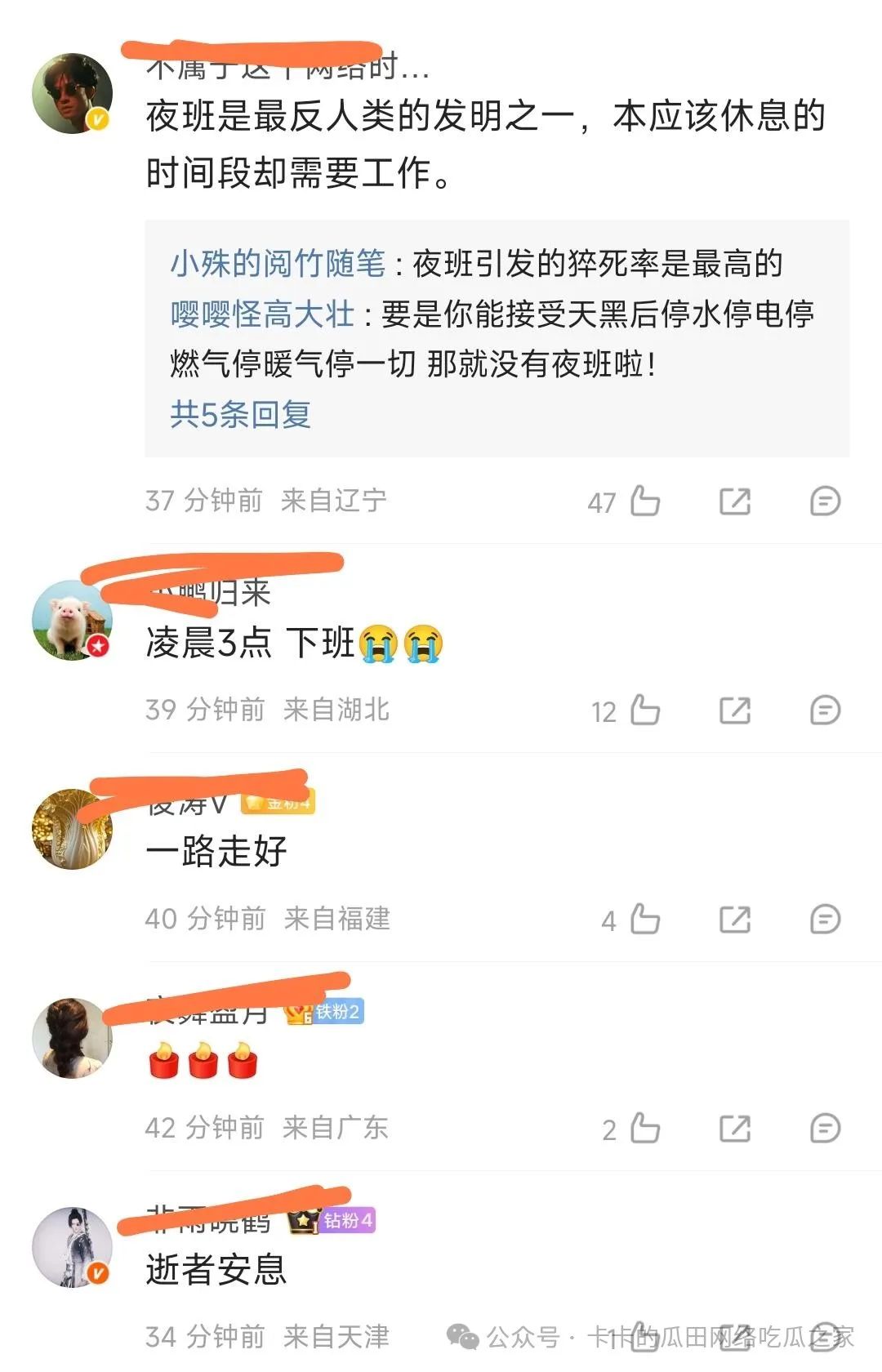Reply to the candle emoji comment from 广东
The image size is (882, 1372).
tap(825, 1128)
